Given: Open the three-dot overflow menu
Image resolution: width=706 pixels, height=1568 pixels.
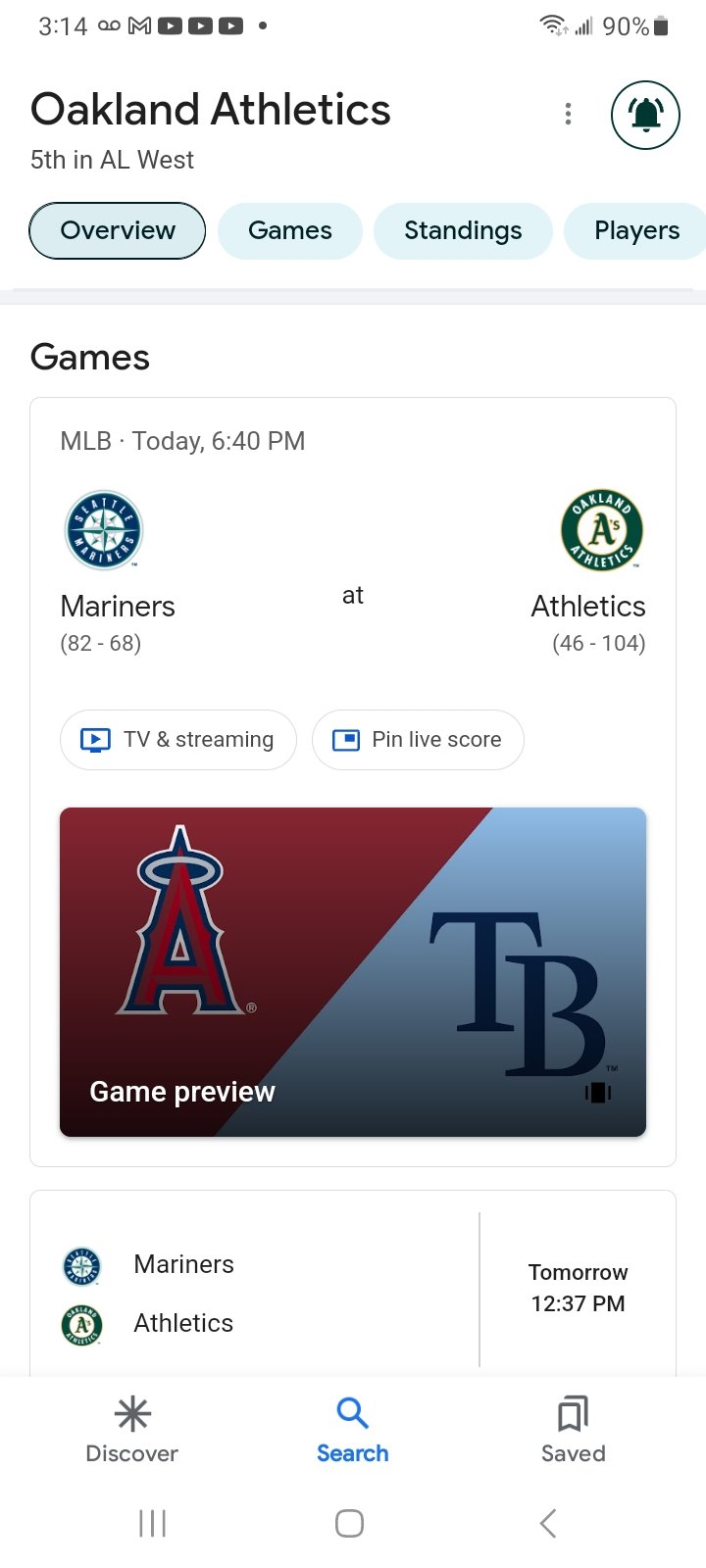Looking at the screenshot, I should (x=568, y=114).
